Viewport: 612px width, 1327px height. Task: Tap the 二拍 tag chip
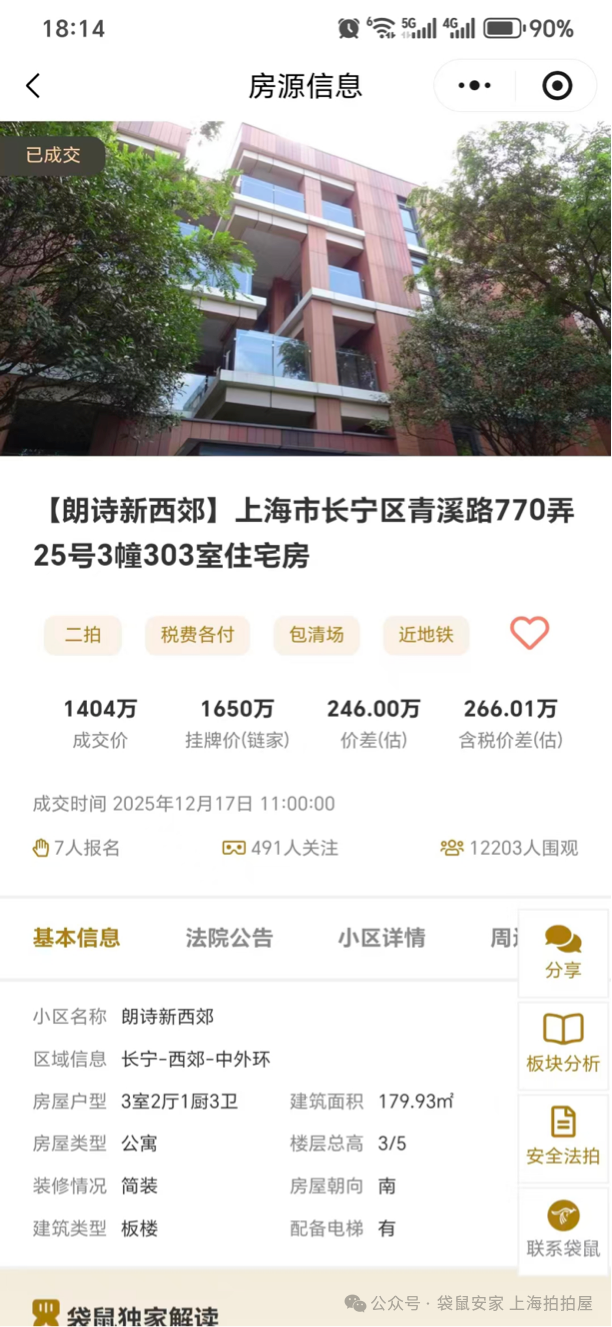pos(83,635)
